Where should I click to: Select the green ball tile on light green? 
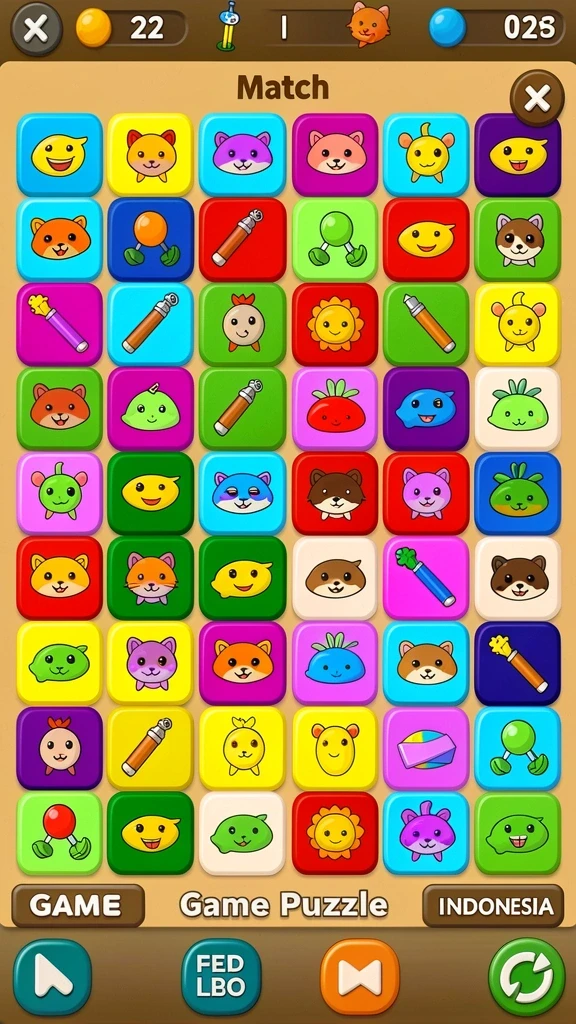[x=335, y=239]
